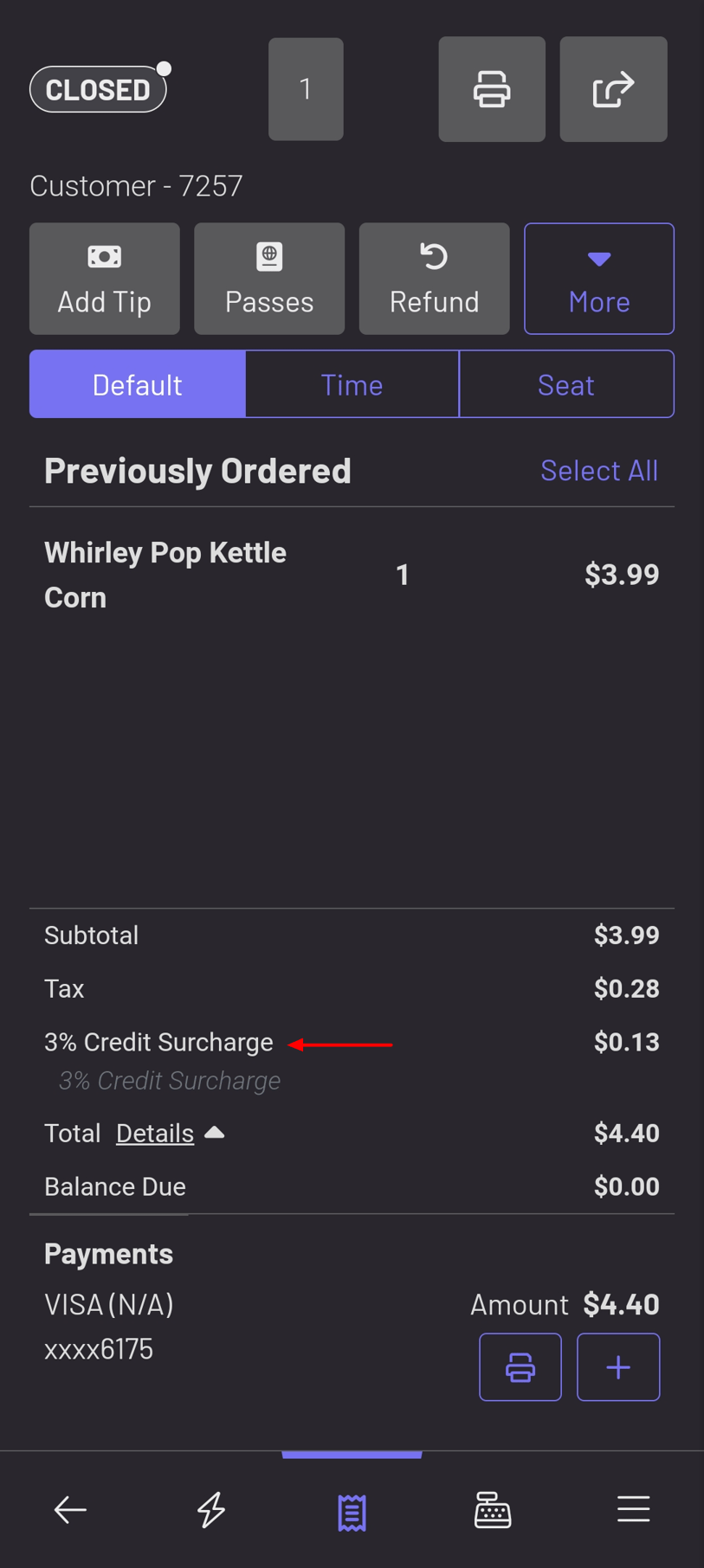Collapse the Total Details breakdown

tap(214, 1132)
